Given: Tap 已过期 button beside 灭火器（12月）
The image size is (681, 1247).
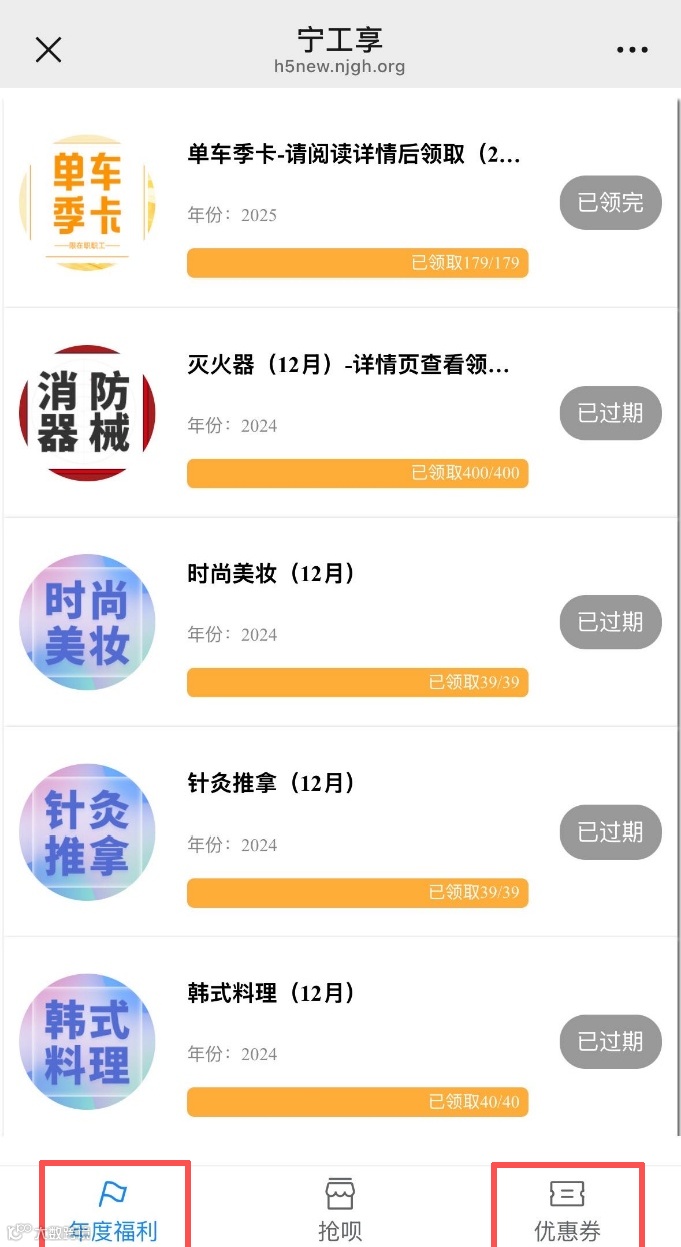Looking at the screenshot, I should 610,413.
